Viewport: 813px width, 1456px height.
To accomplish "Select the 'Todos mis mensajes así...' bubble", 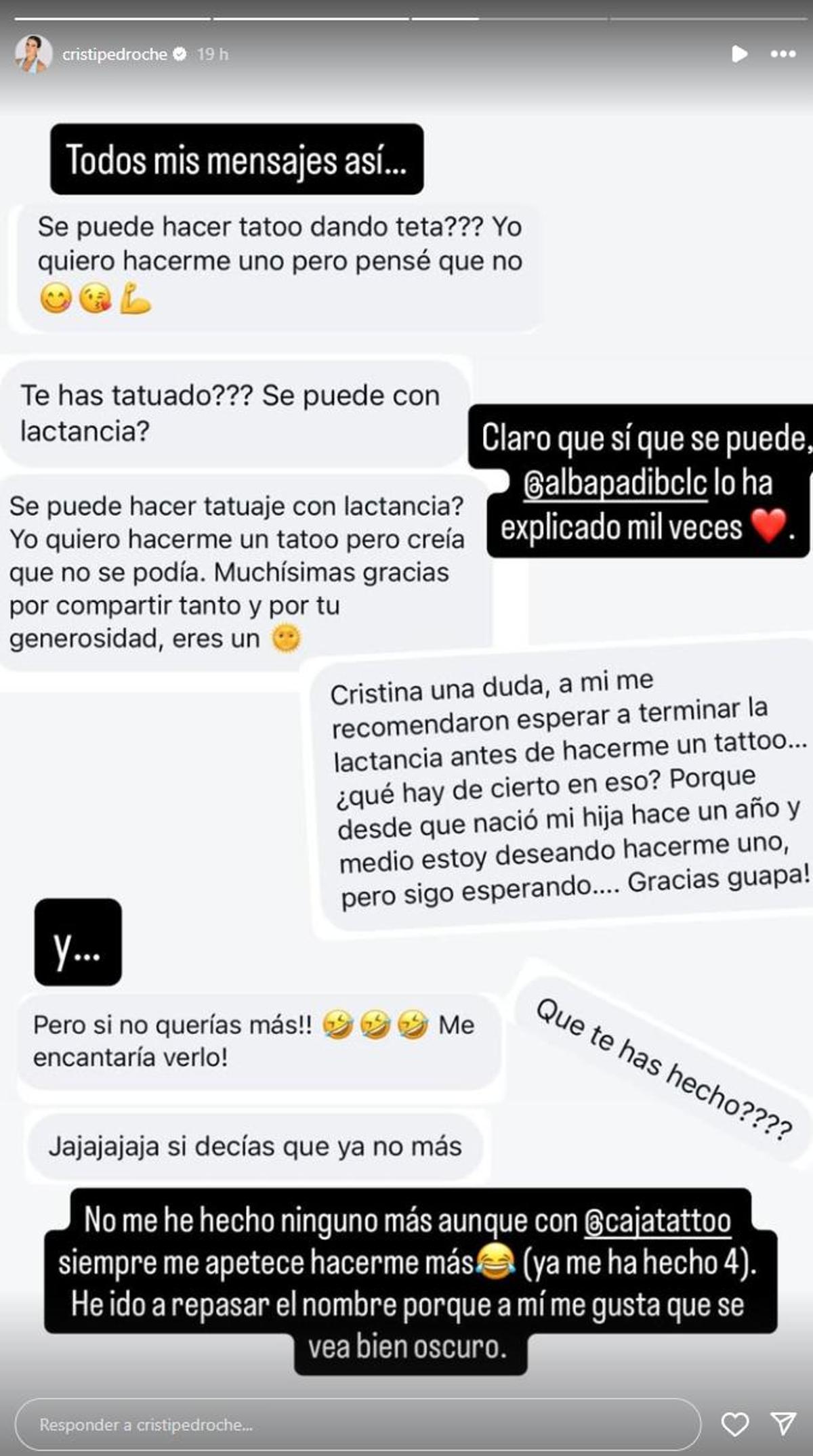I will click(237, 158).
